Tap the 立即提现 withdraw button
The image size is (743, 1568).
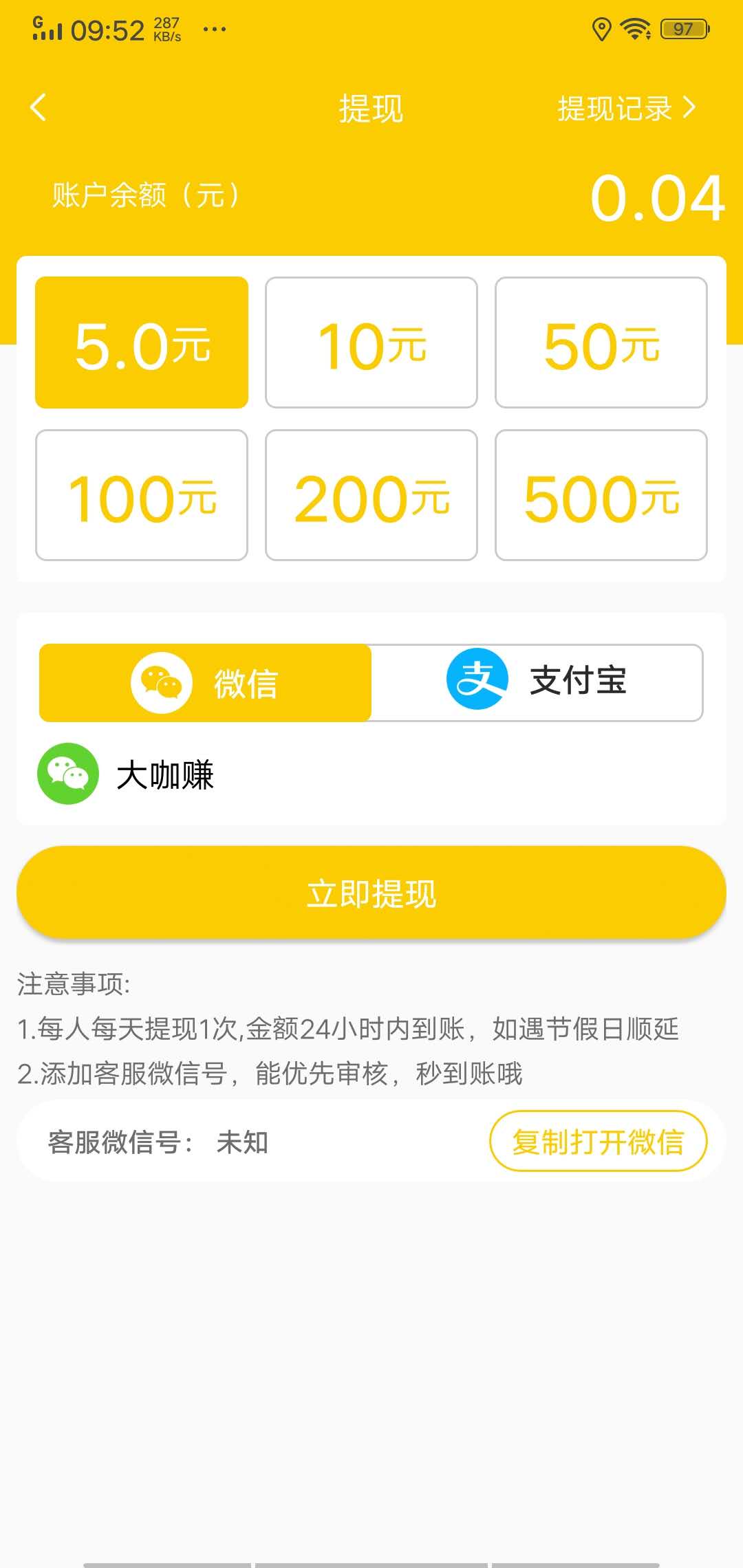(x=371, y=893)
